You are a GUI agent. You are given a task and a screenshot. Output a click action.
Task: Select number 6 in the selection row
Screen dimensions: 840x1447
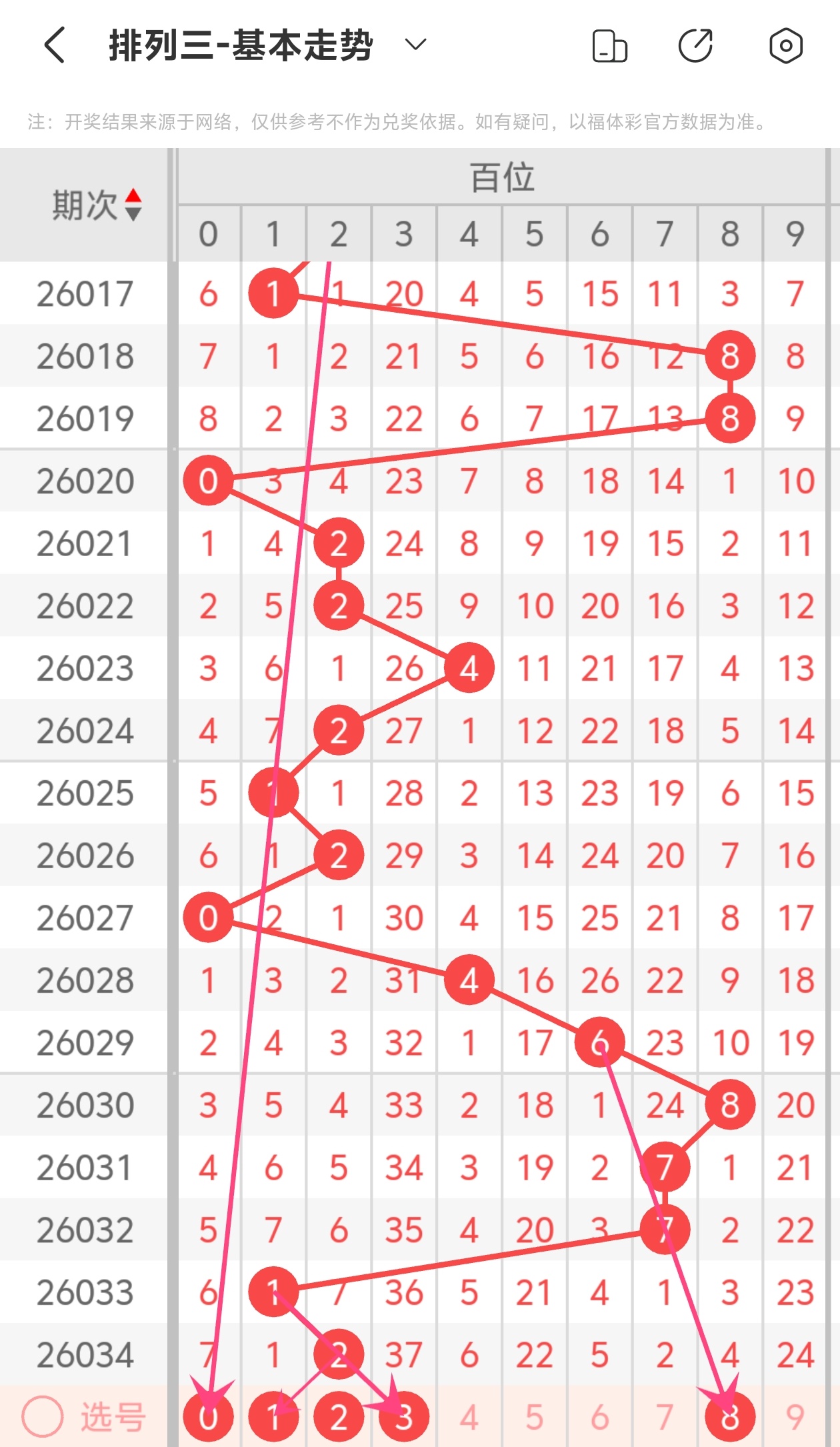coord(599,1416)
